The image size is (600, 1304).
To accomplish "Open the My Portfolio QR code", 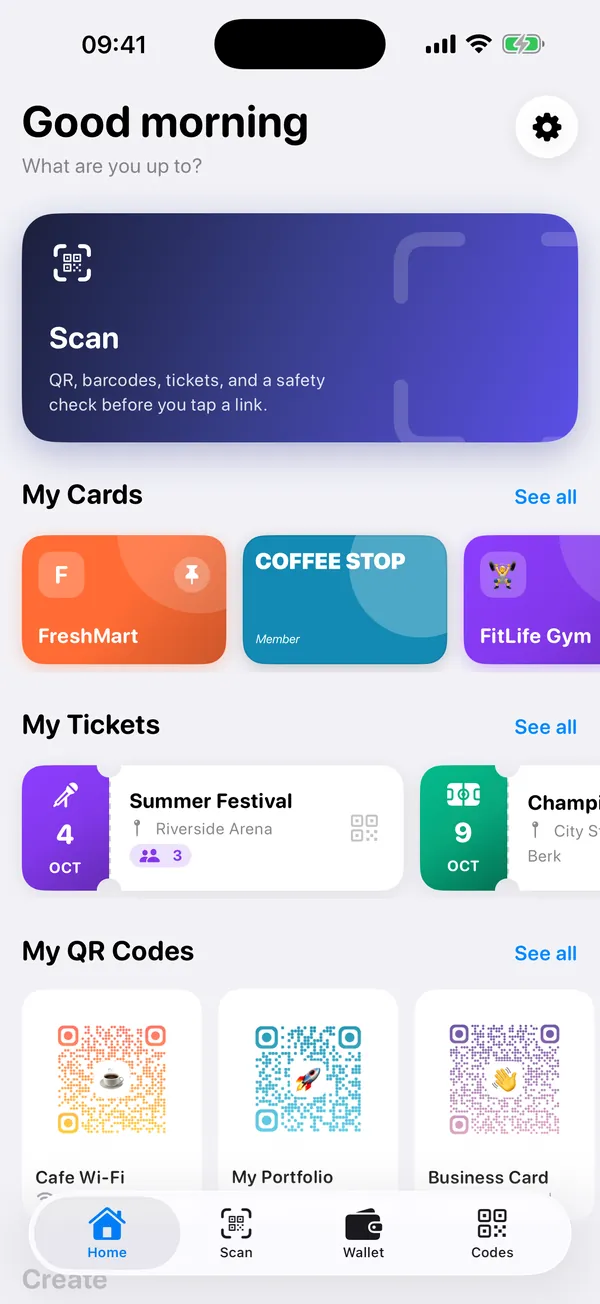I will point(308,1092).
